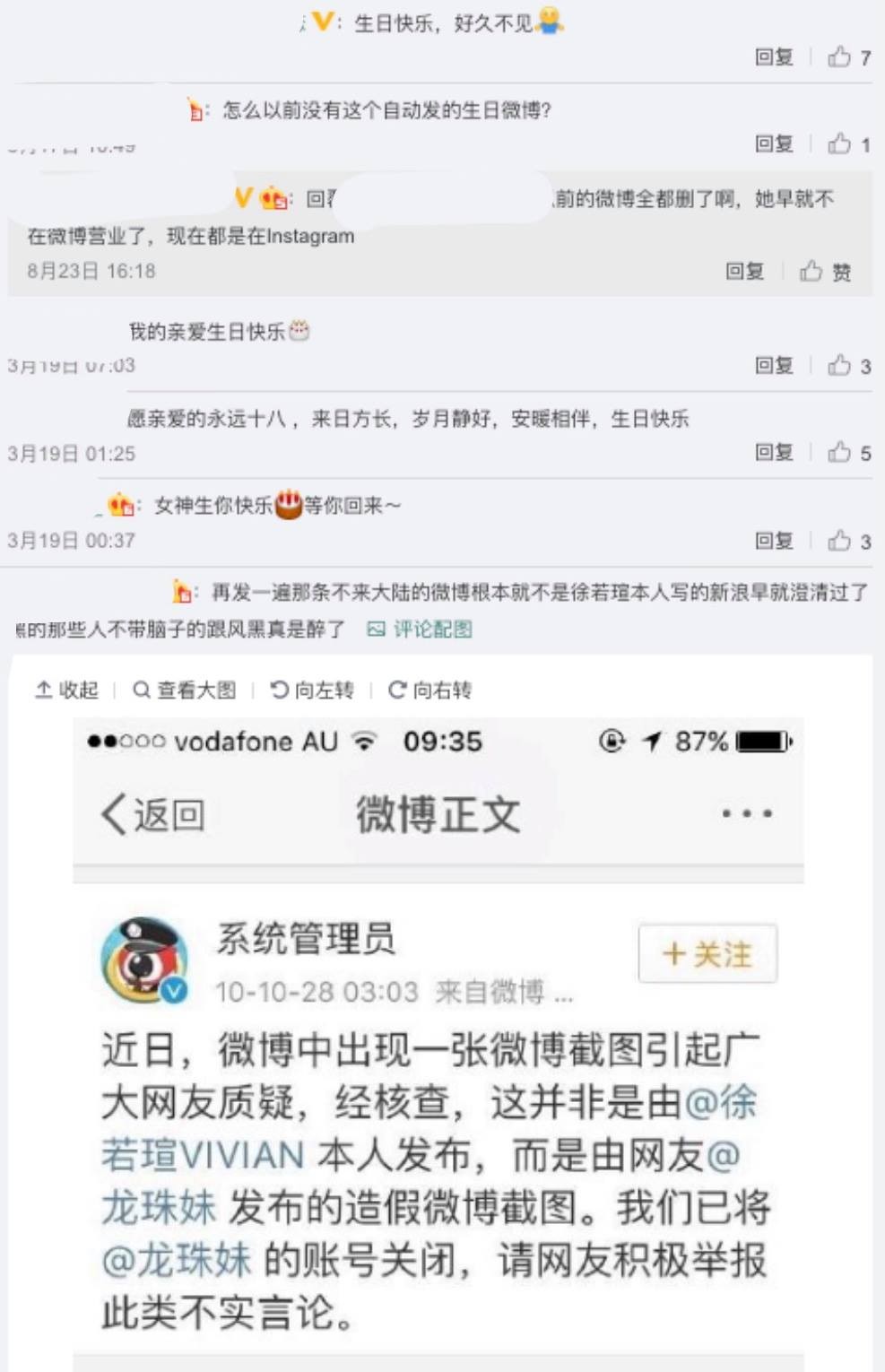Reply to the comment mentioning Instagram

[x=744, y=272]
